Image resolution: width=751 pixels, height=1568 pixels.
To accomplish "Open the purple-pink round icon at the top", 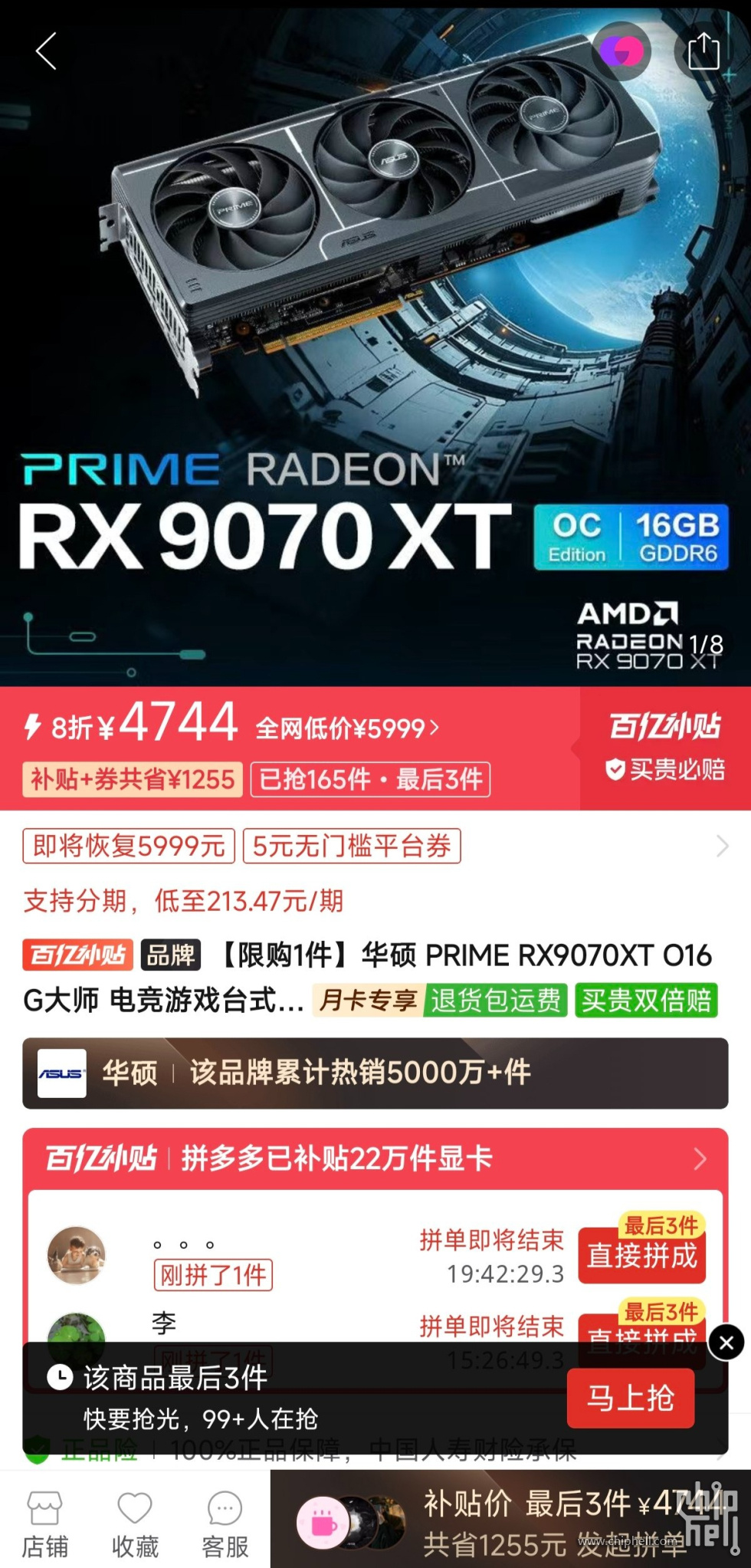I will pyautogui.click(x=621, y=51).
